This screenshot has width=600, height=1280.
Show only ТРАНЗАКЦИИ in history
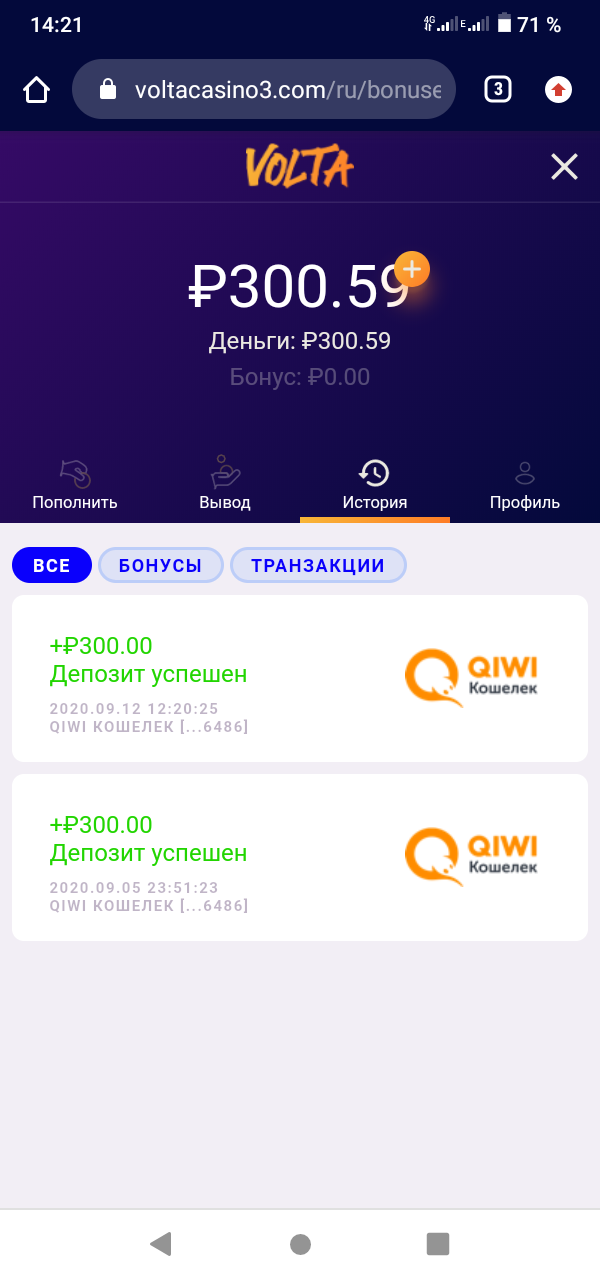point(318,566)
